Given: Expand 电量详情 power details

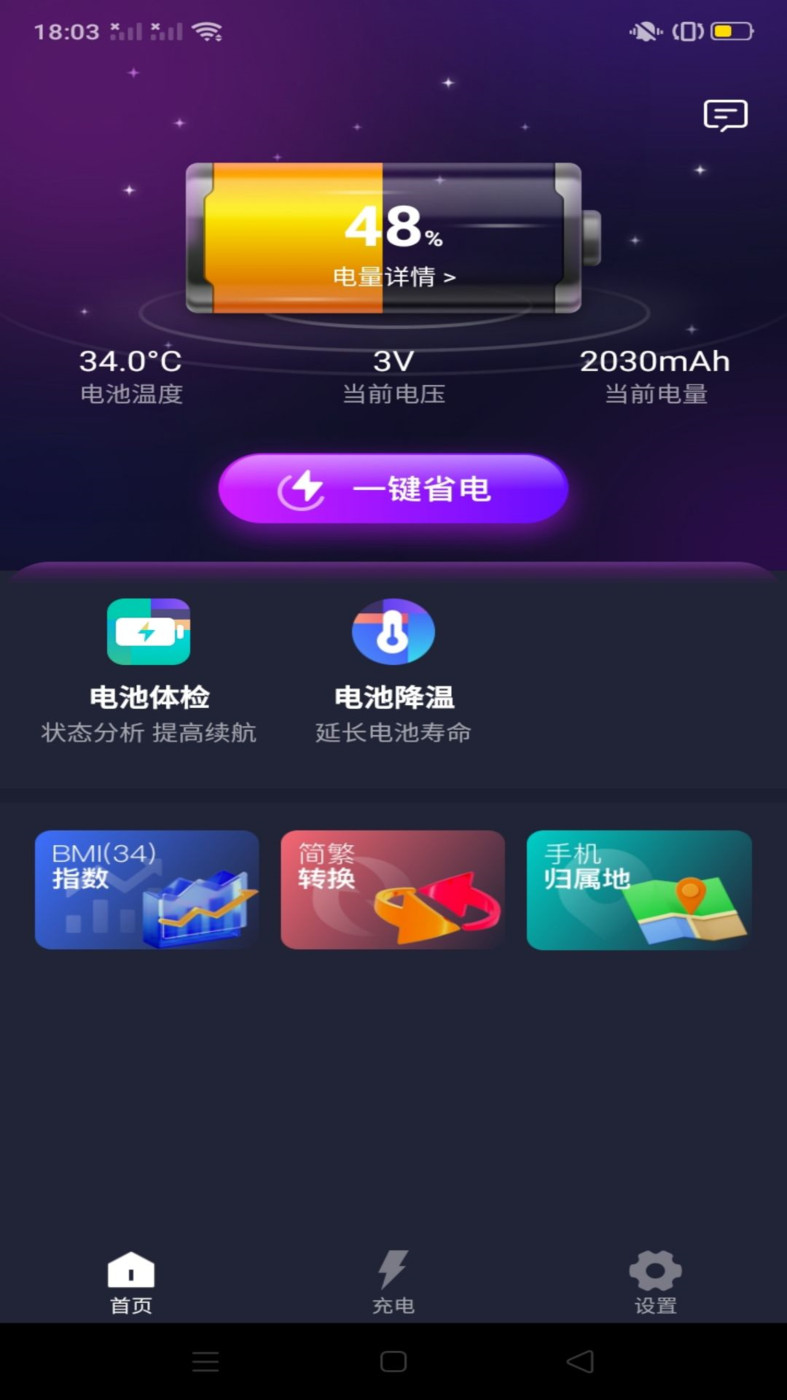Looking at the screenshot, I should point(393,276).
